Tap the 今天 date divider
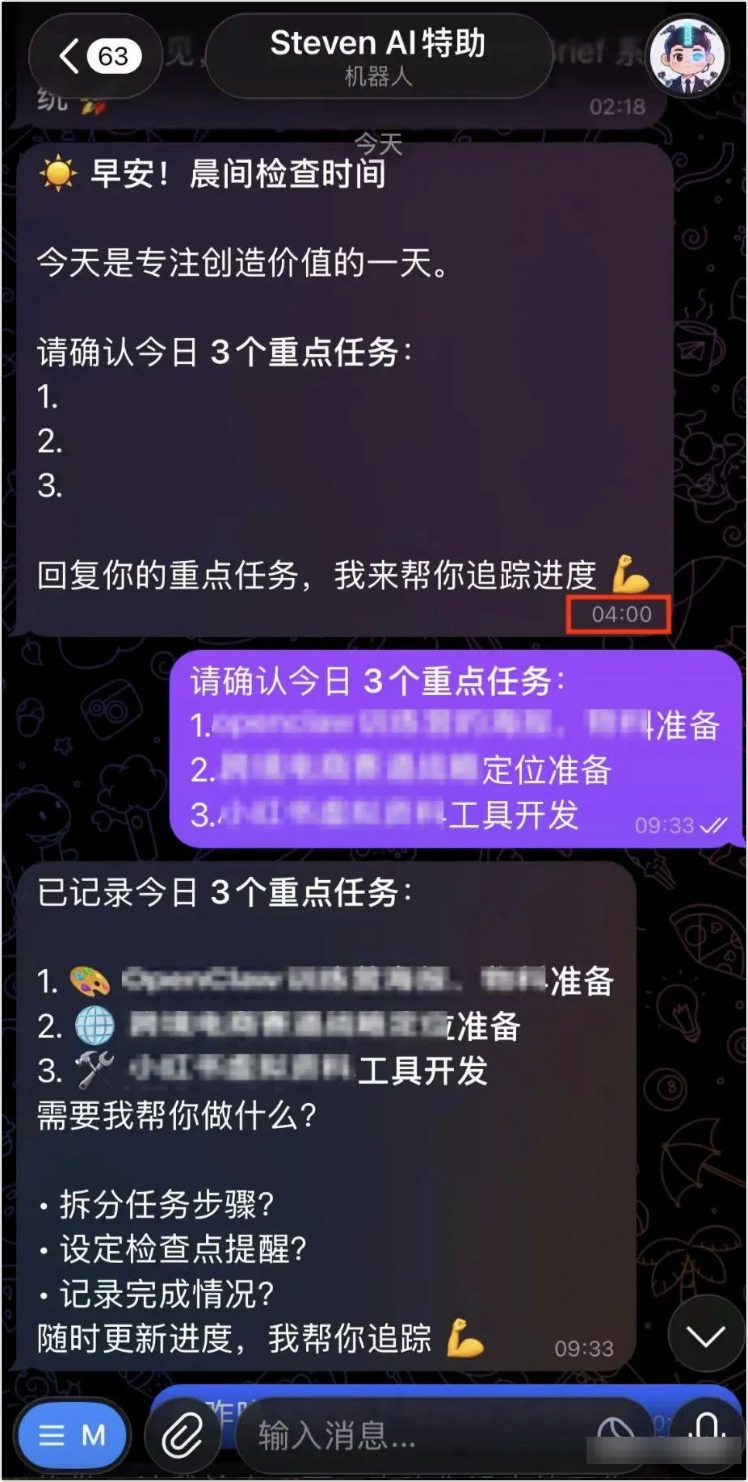 [380, 145]
